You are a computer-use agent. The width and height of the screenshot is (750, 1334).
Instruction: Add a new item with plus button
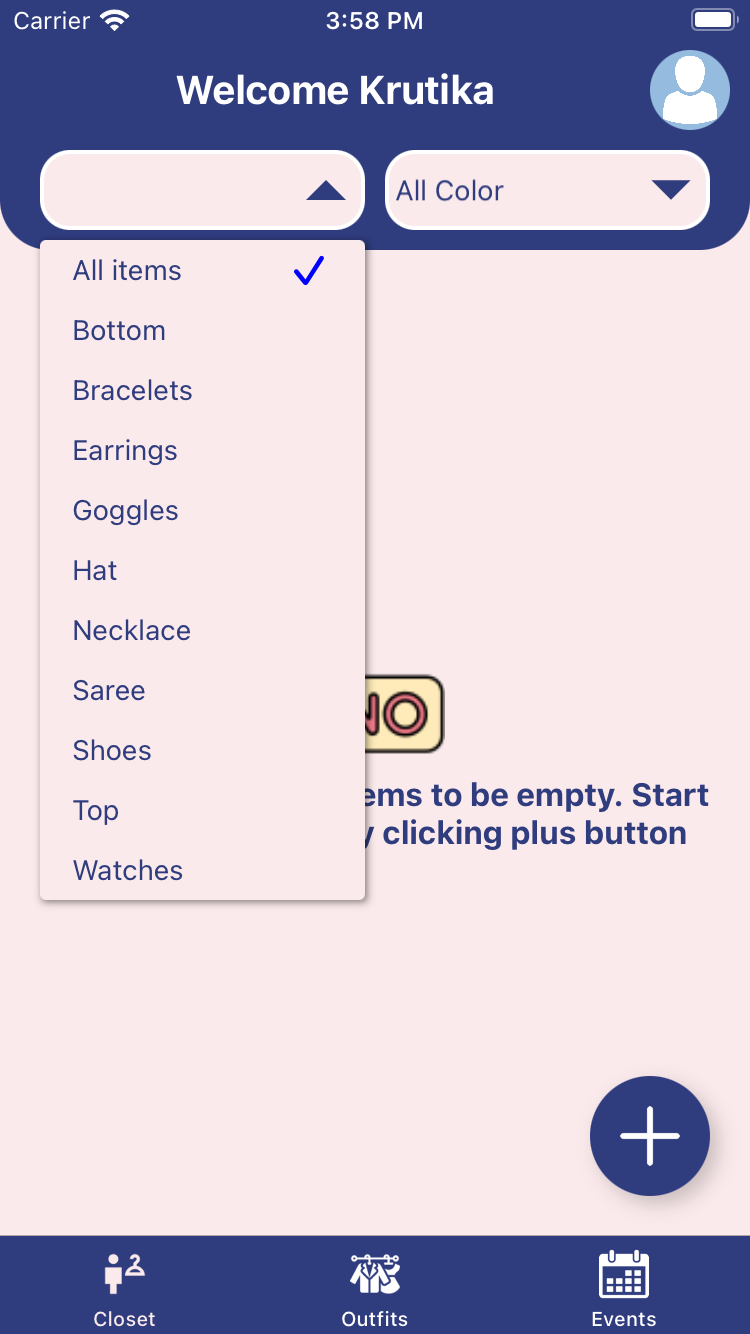click(x=650, y=1136)
